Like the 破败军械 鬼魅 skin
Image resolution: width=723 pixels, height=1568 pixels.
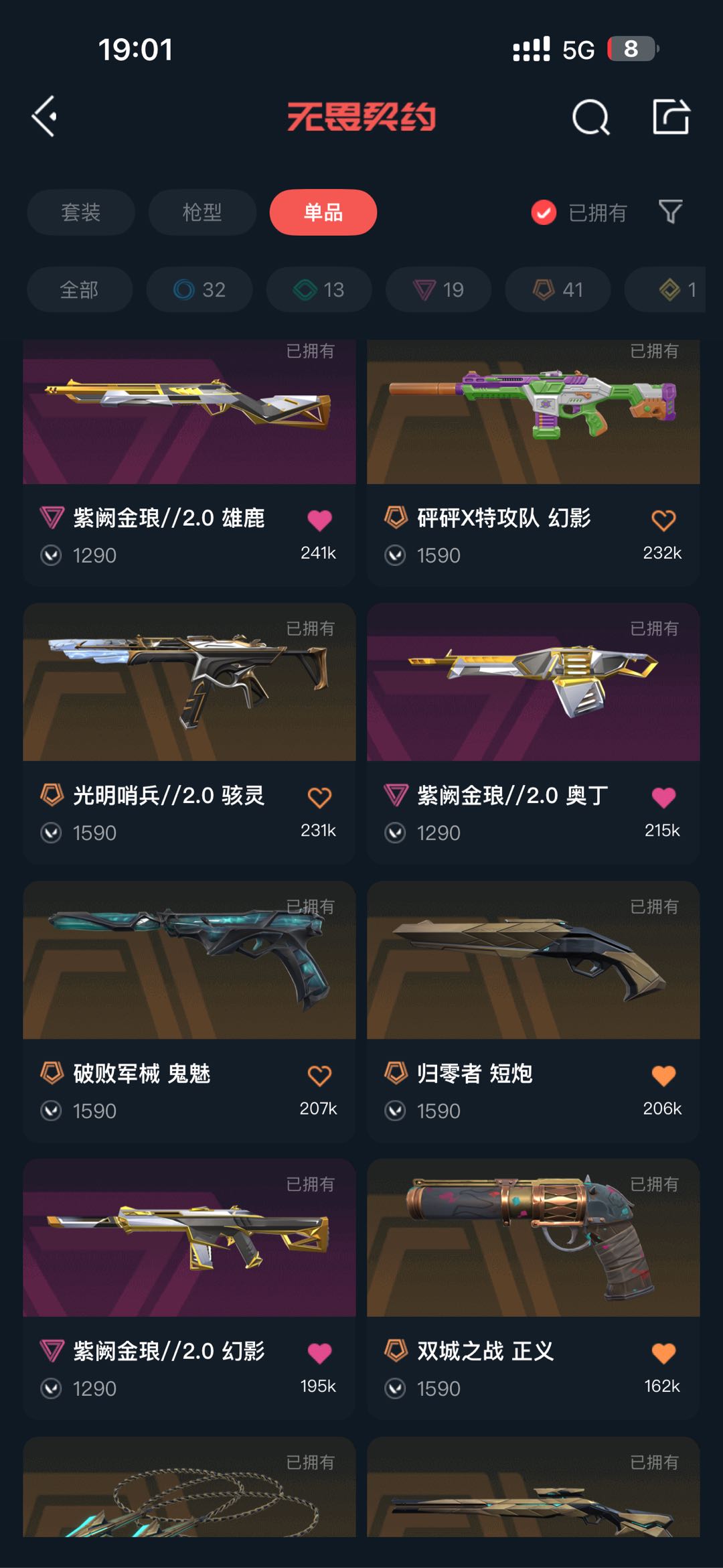point(319,1076)
